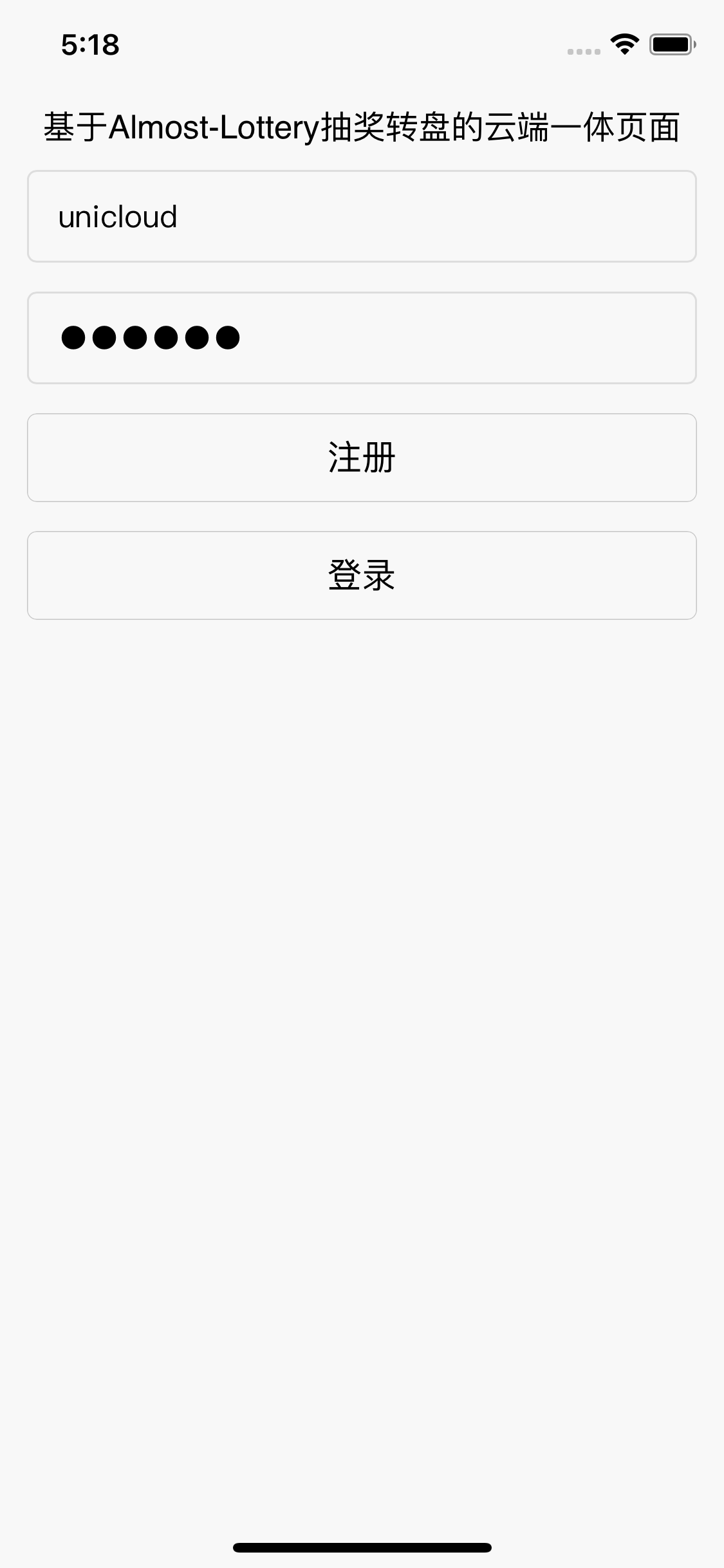Log in with the 登录 button
Screen dimensions: 724x1568
click(x=362, y=575)
